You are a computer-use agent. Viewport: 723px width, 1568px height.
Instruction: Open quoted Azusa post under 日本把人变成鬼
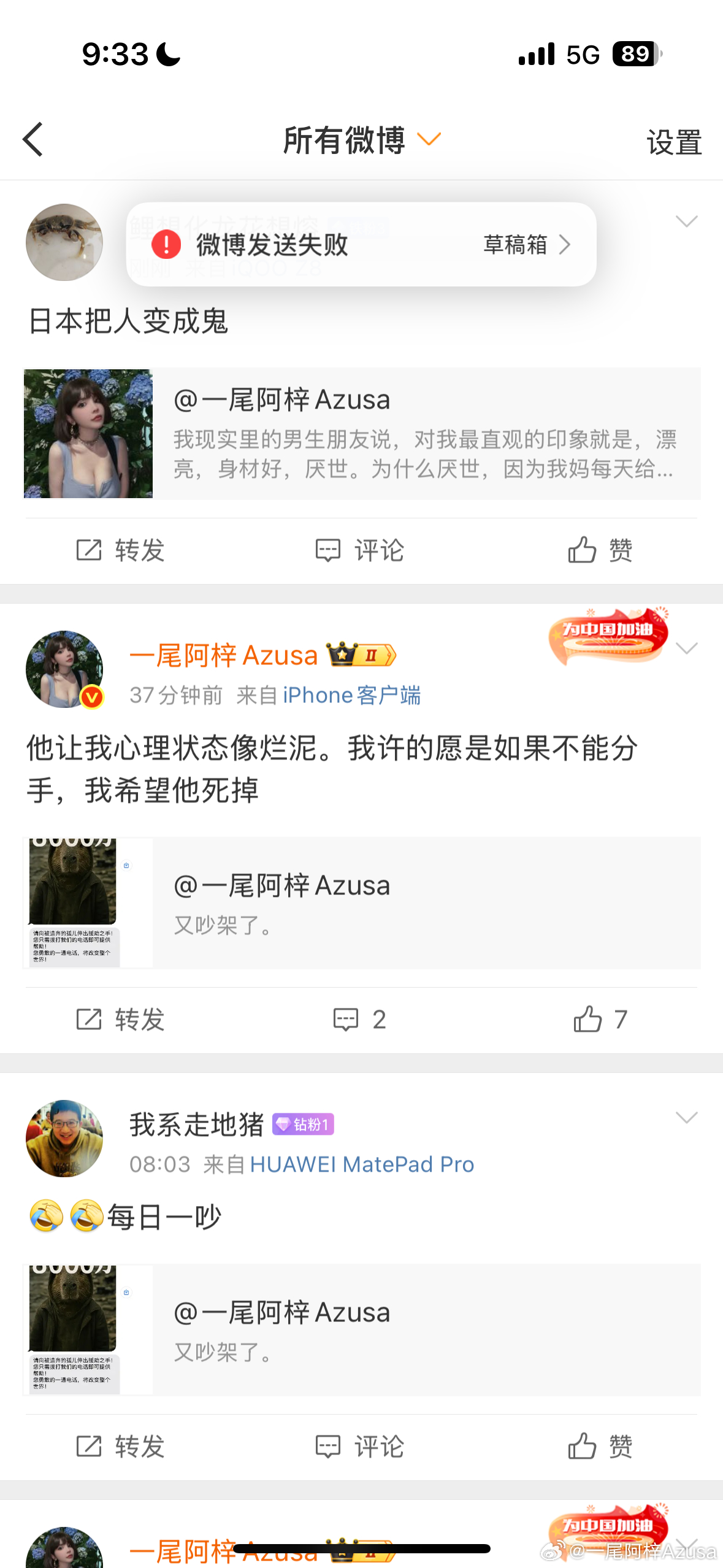point(362,434)
